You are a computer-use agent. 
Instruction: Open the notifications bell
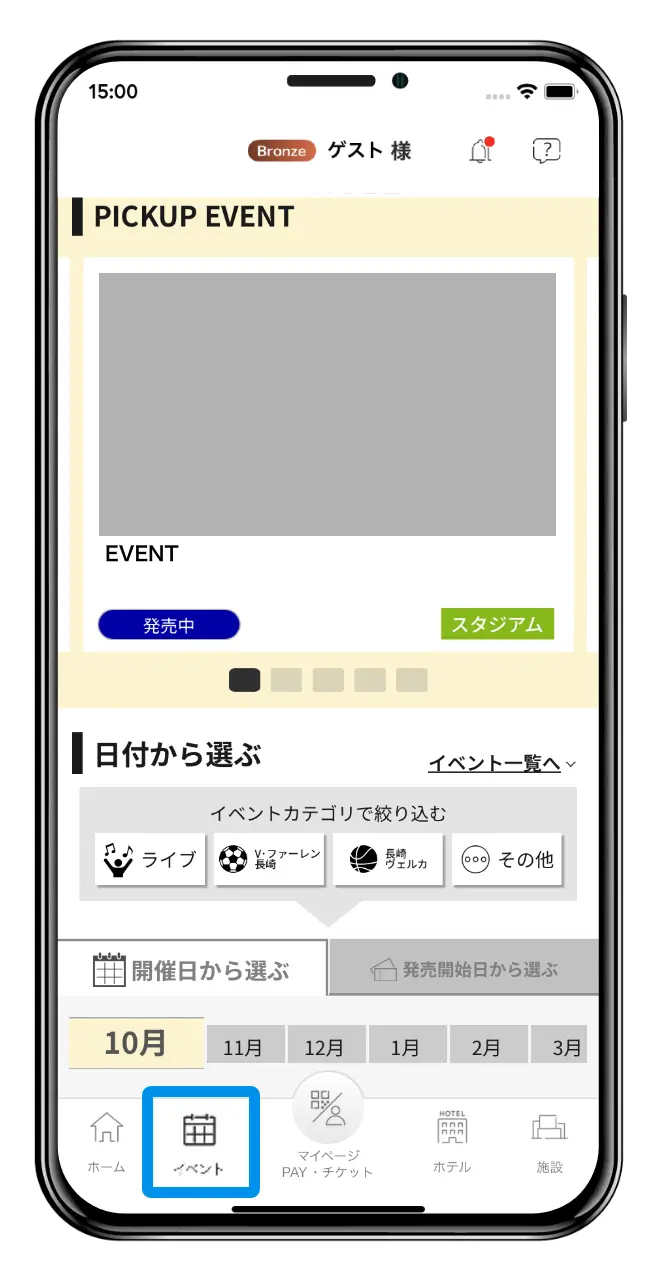coord(481,151)
